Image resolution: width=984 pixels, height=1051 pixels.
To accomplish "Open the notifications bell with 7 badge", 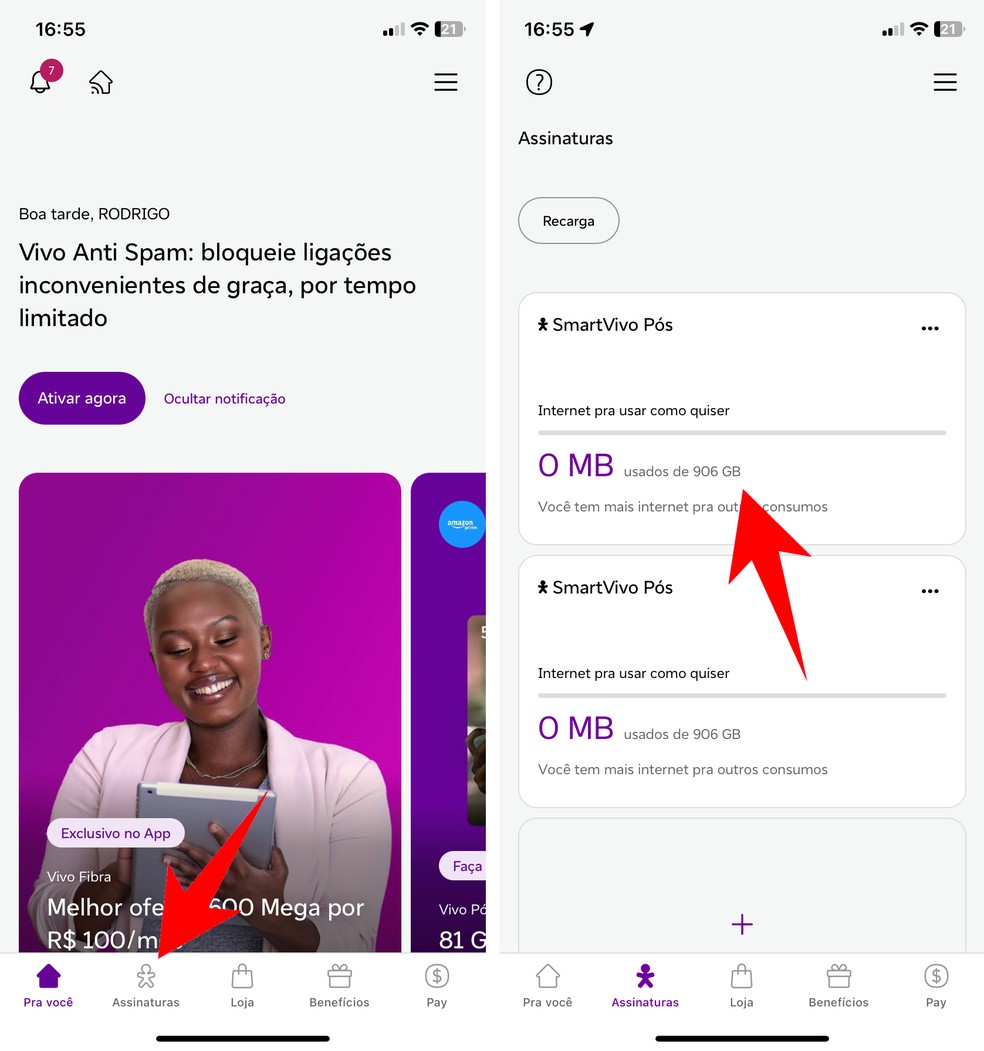I will click(x=42, y=81).
